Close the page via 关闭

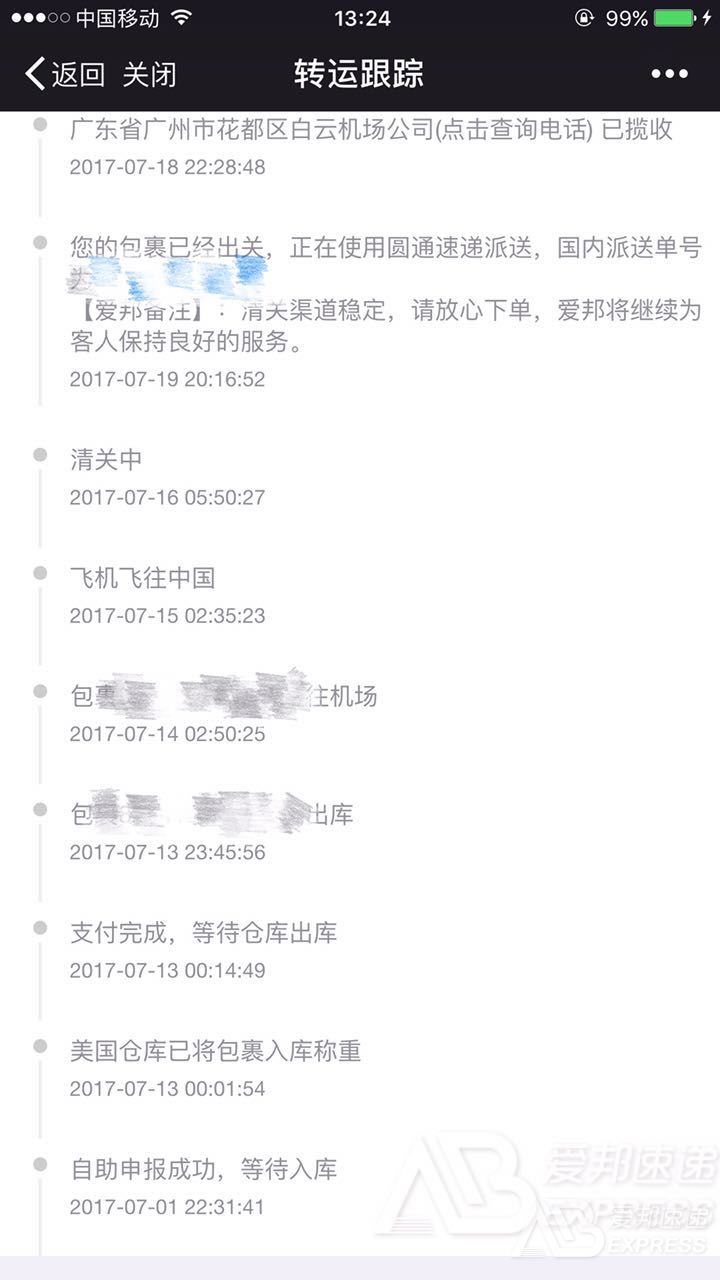150,74
